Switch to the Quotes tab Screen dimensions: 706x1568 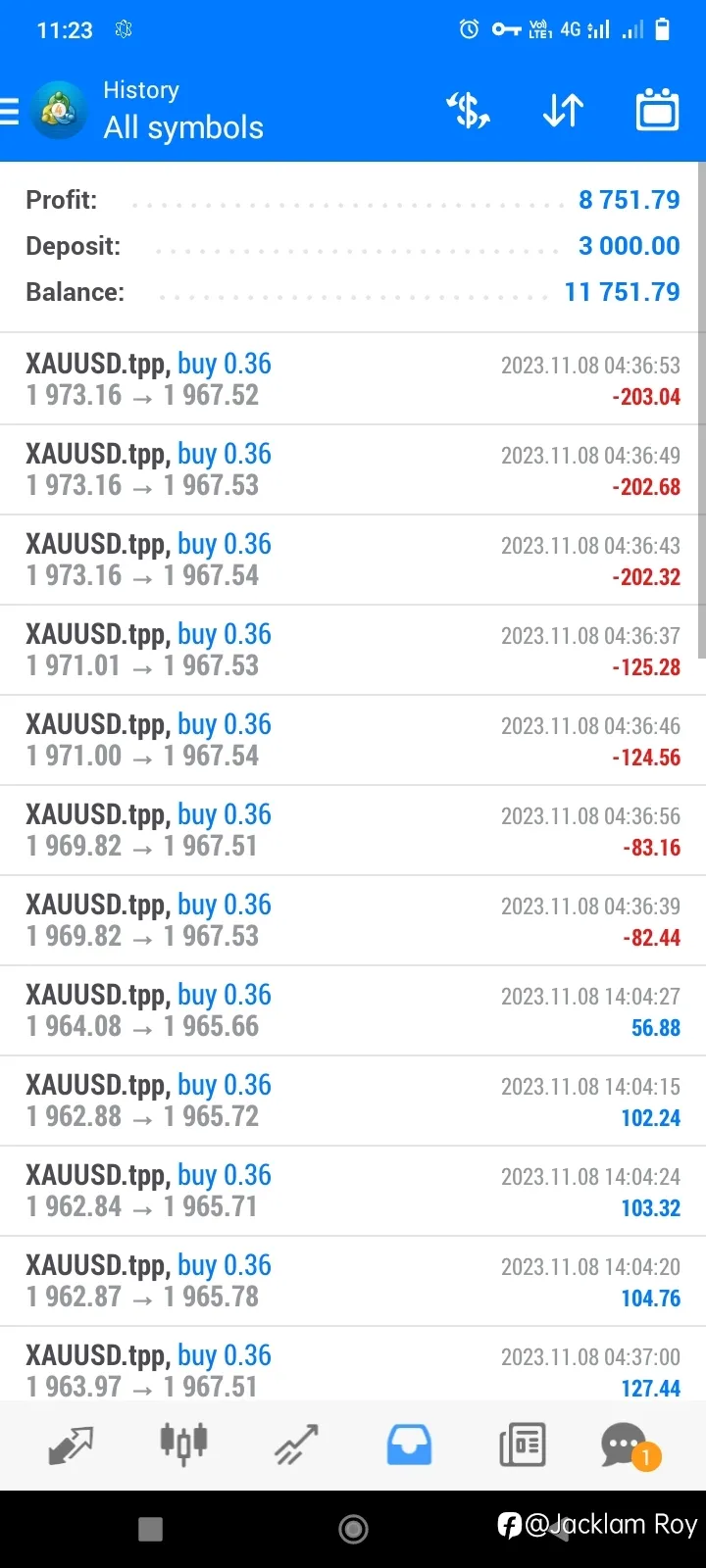click(71, 1445)
